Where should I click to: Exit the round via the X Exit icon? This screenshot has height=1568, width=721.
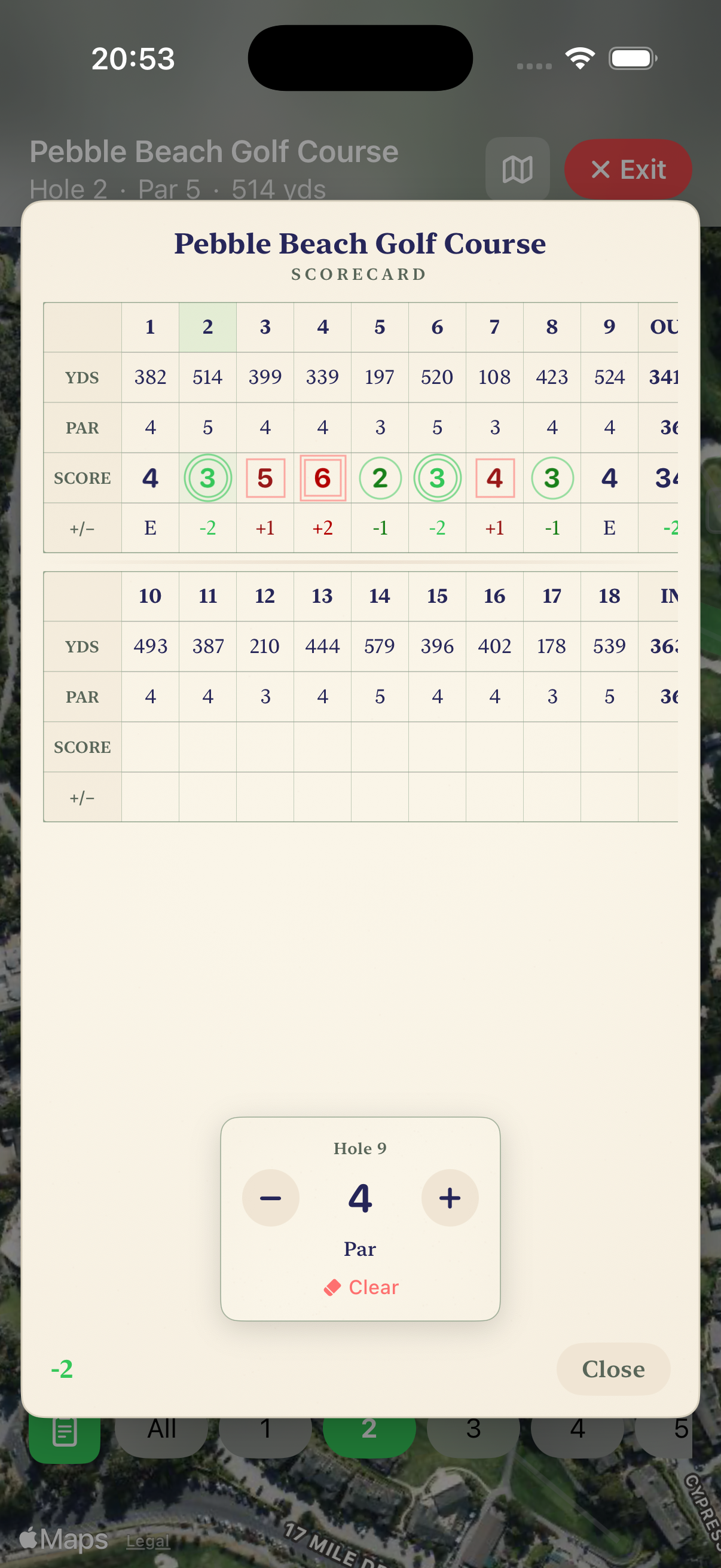coord(628,170)
